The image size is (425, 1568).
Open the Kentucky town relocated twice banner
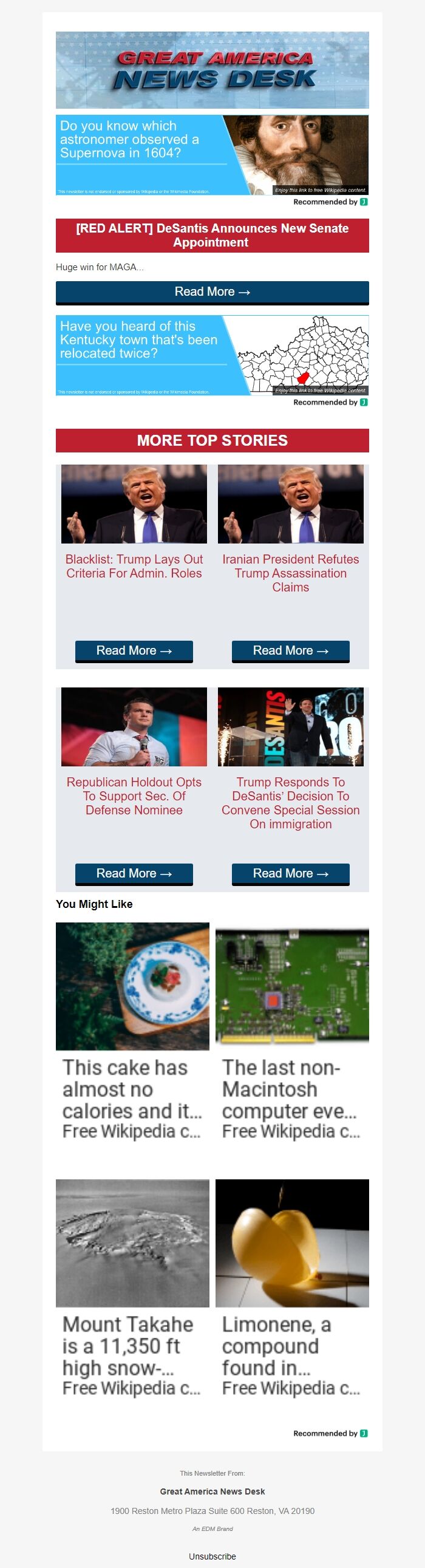point(212,355)
